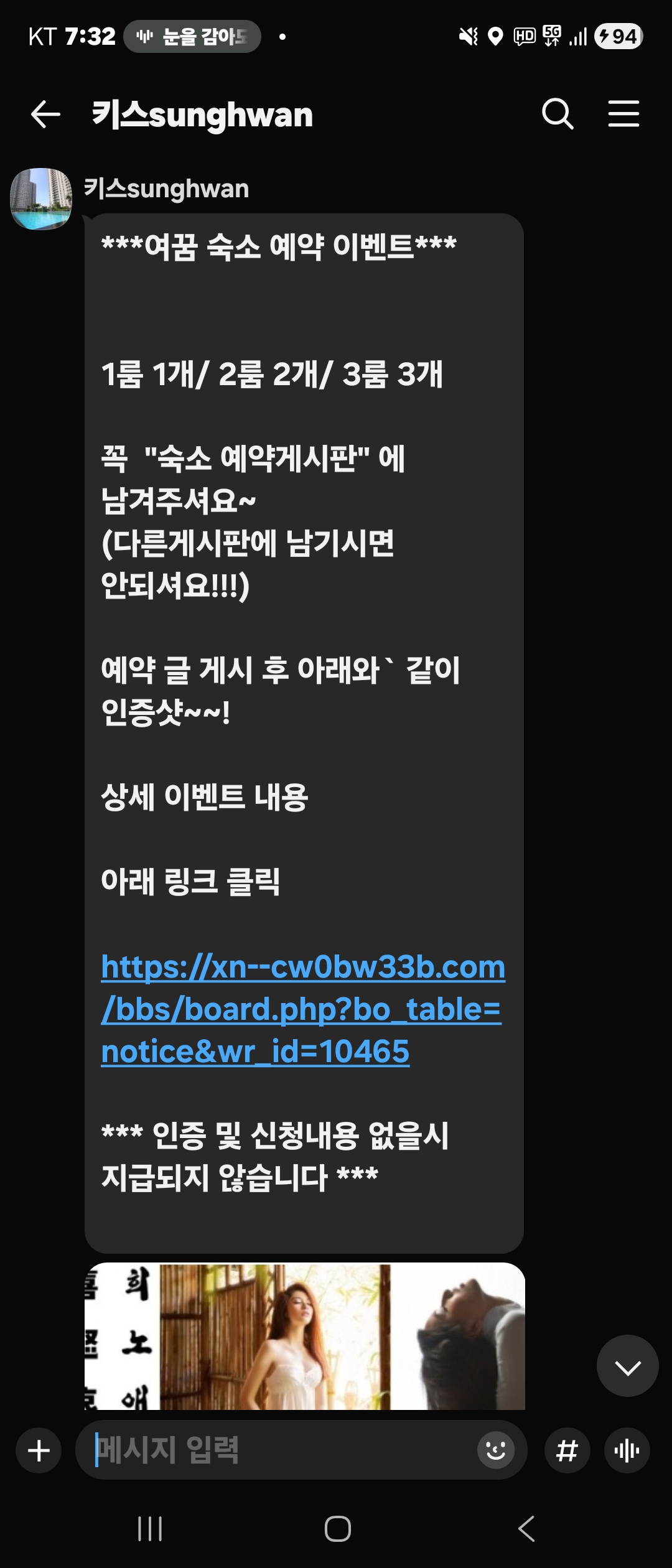
Task: Tap the system home button
Action: coord(337,1528)
